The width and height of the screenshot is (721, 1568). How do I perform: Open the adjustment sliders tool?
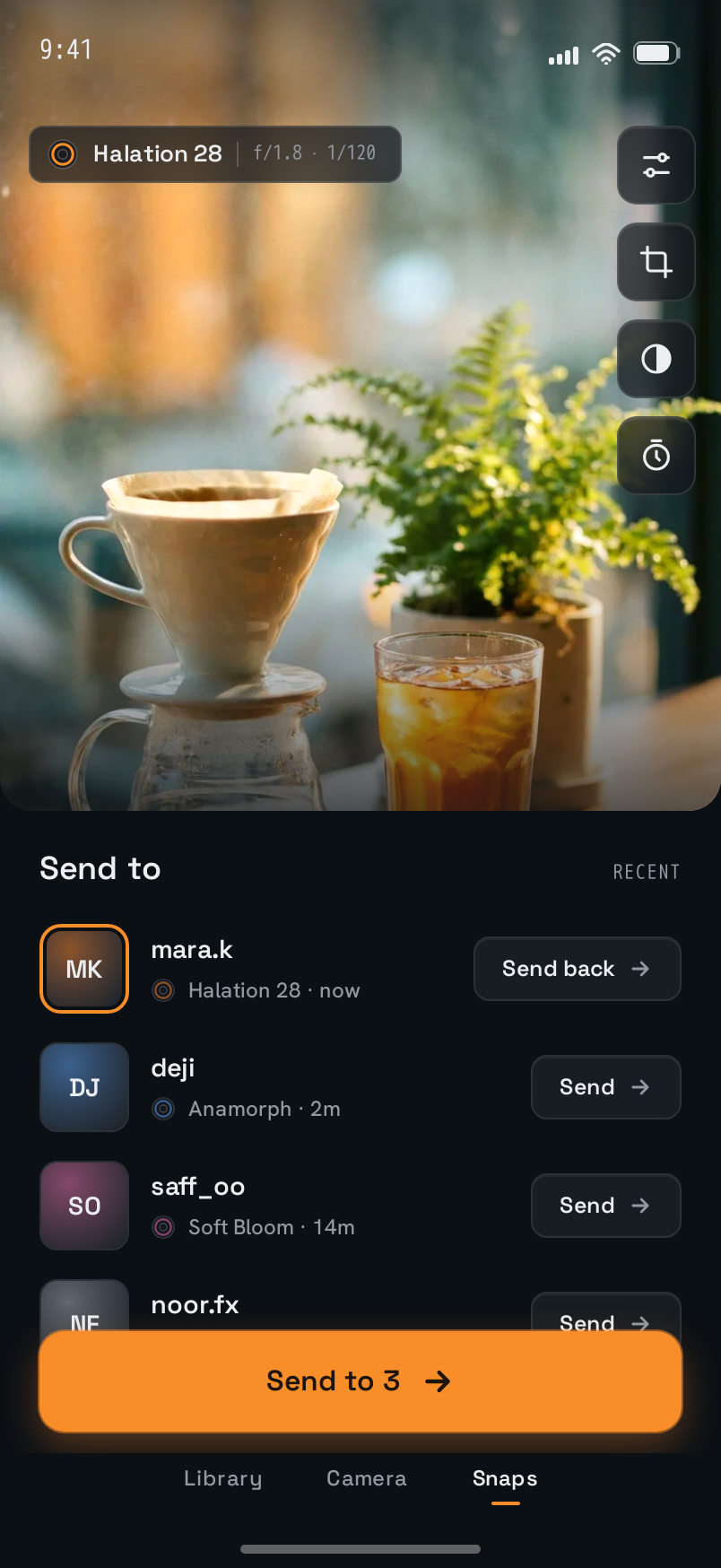[x=656, y=165]
